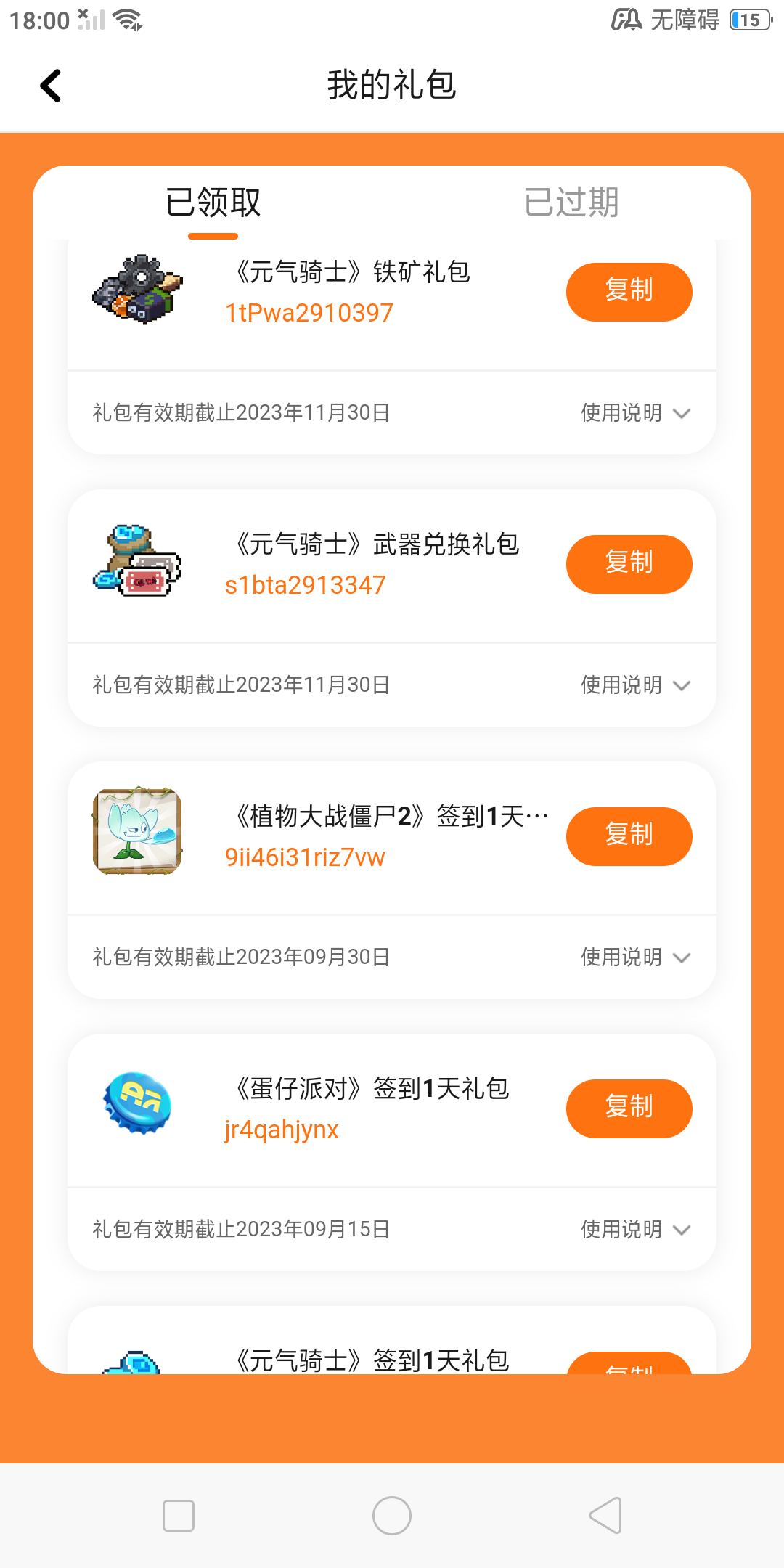
Task: Copy the 蛋仔派对 gift code jr4qahjynx
Action: click(x=629, y=1108)
